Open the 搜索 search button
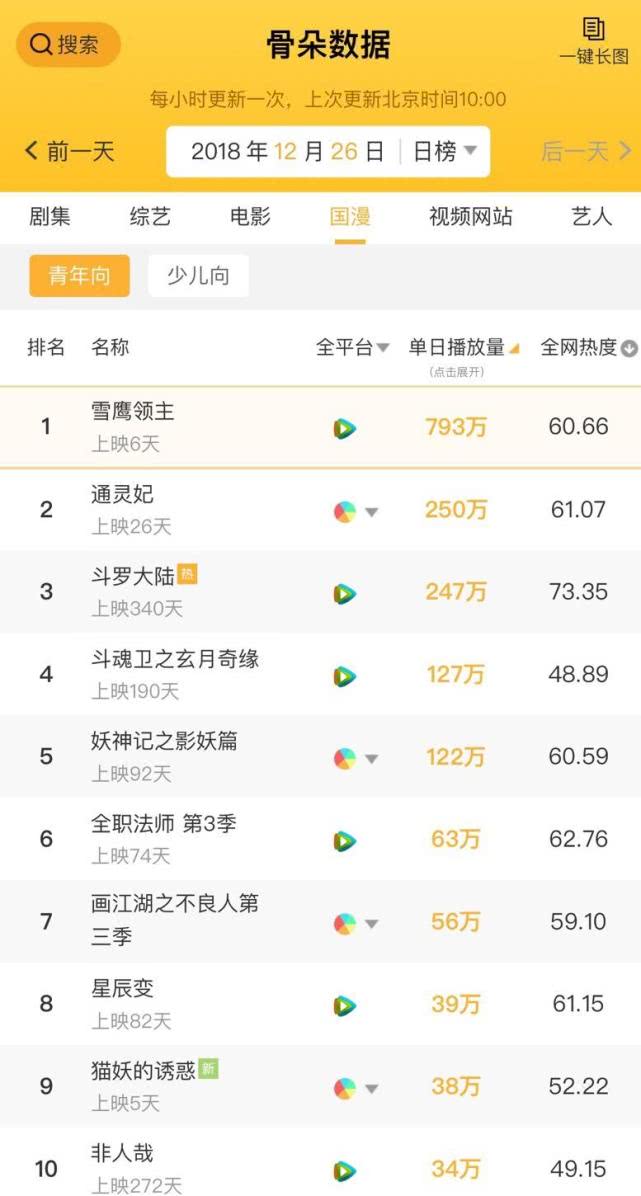641x1196 pixels. coord(68,45)
